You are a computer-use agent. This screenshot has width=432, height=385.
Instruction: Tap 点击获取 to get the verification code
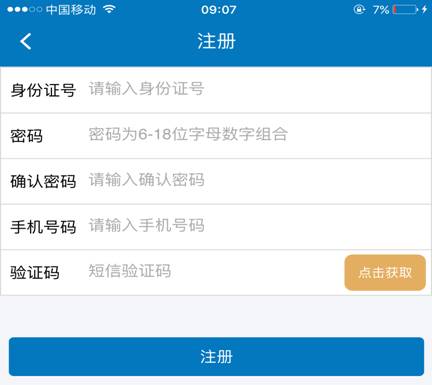coord(385,273)
